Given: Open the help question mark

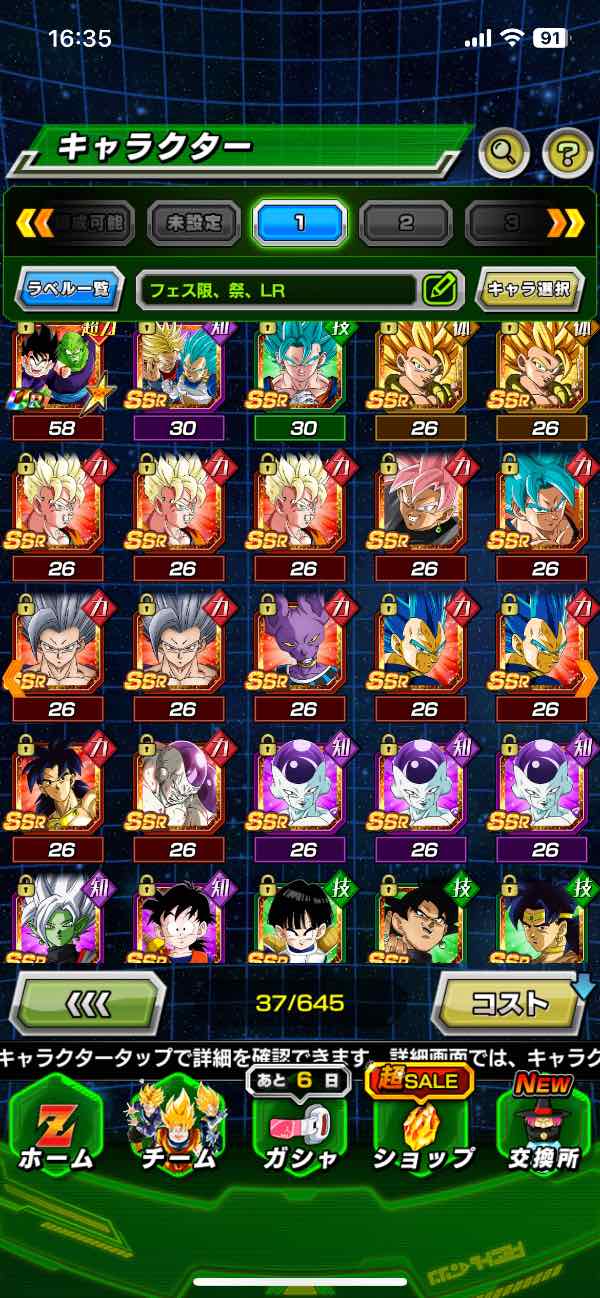Looking at the screenshot, I should point(567,153).
